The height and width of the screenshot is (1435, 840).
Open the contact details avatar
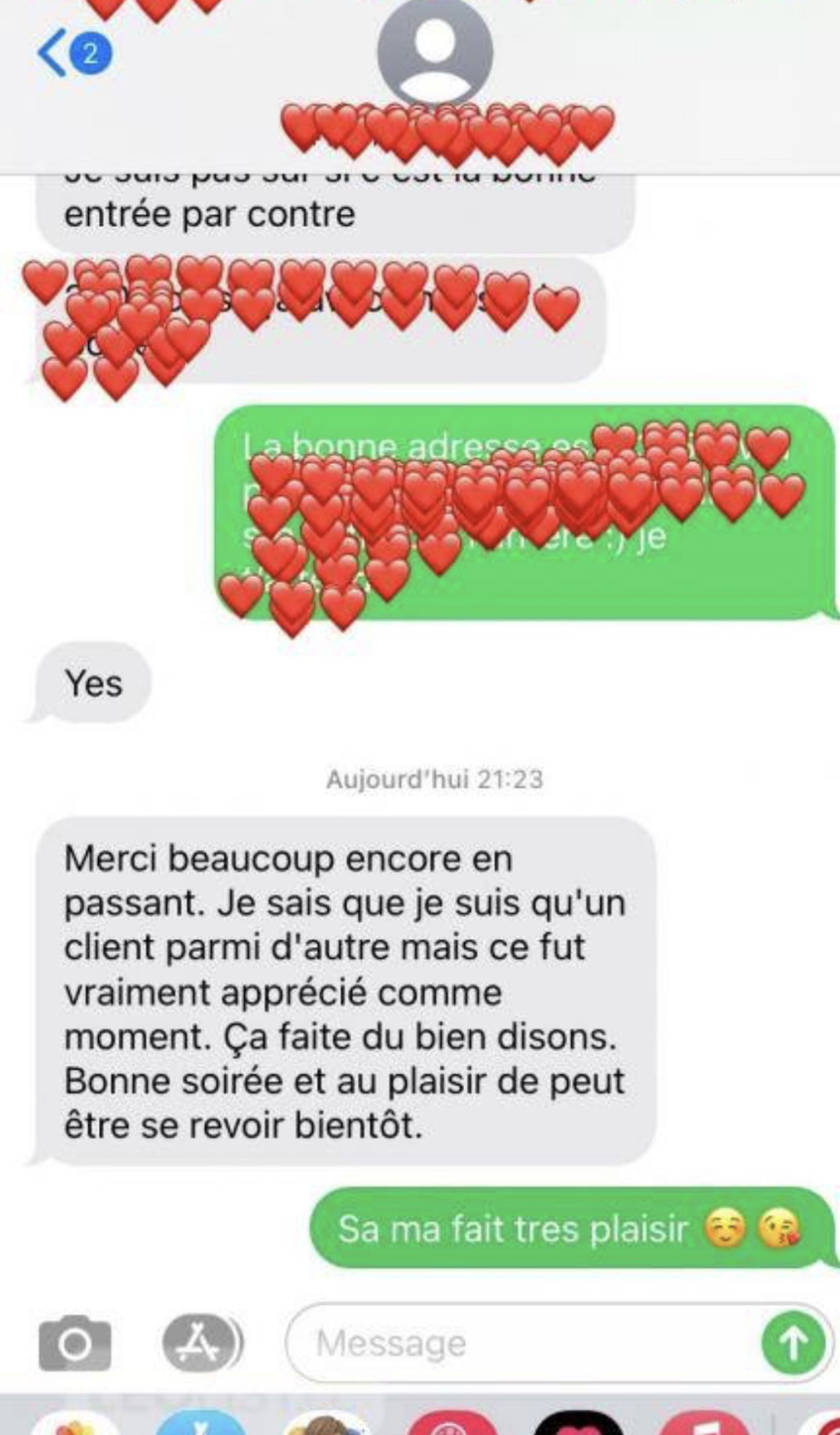tap(435, 51)
